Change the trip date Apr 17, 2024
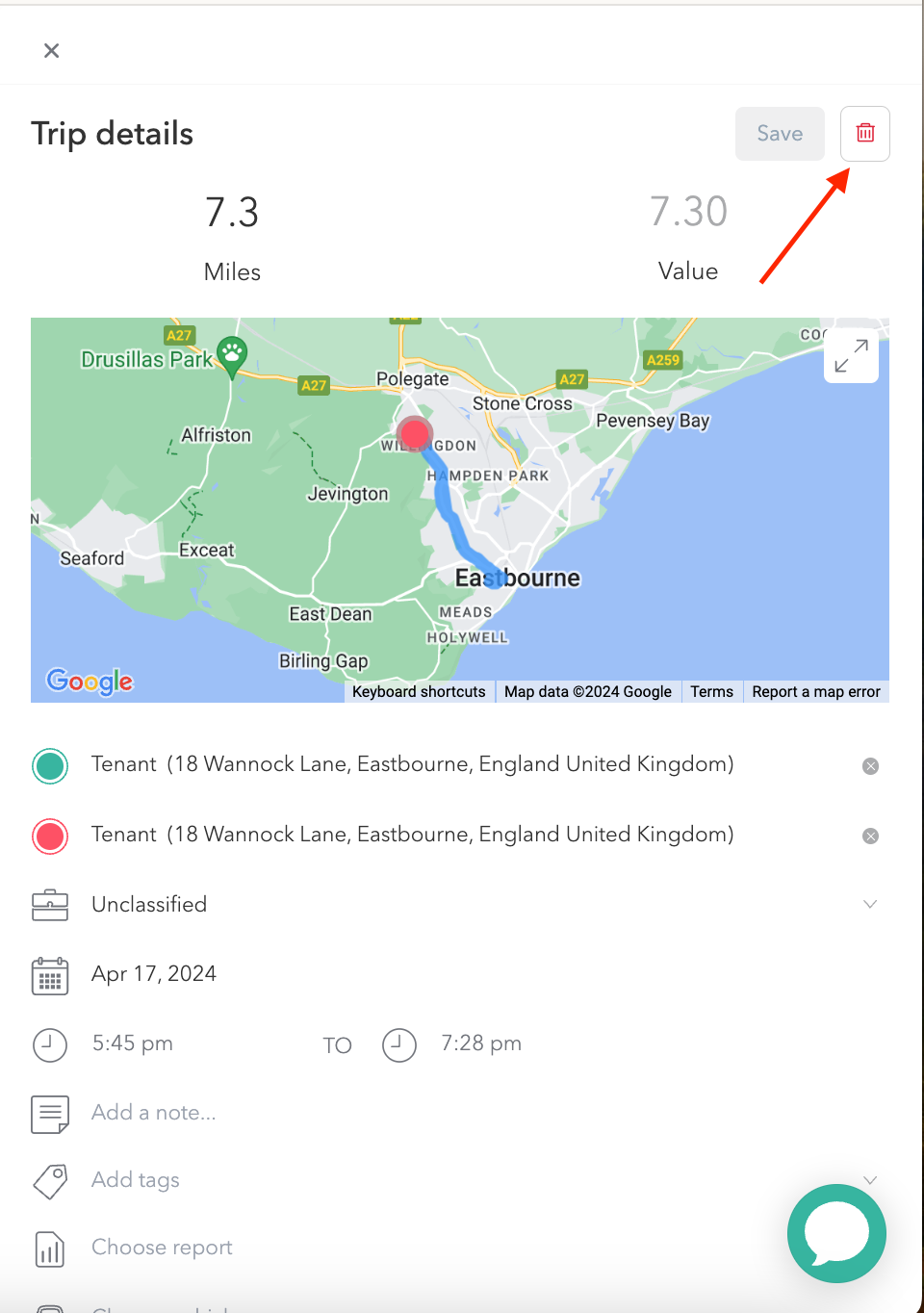 click(x=154, y=974)
